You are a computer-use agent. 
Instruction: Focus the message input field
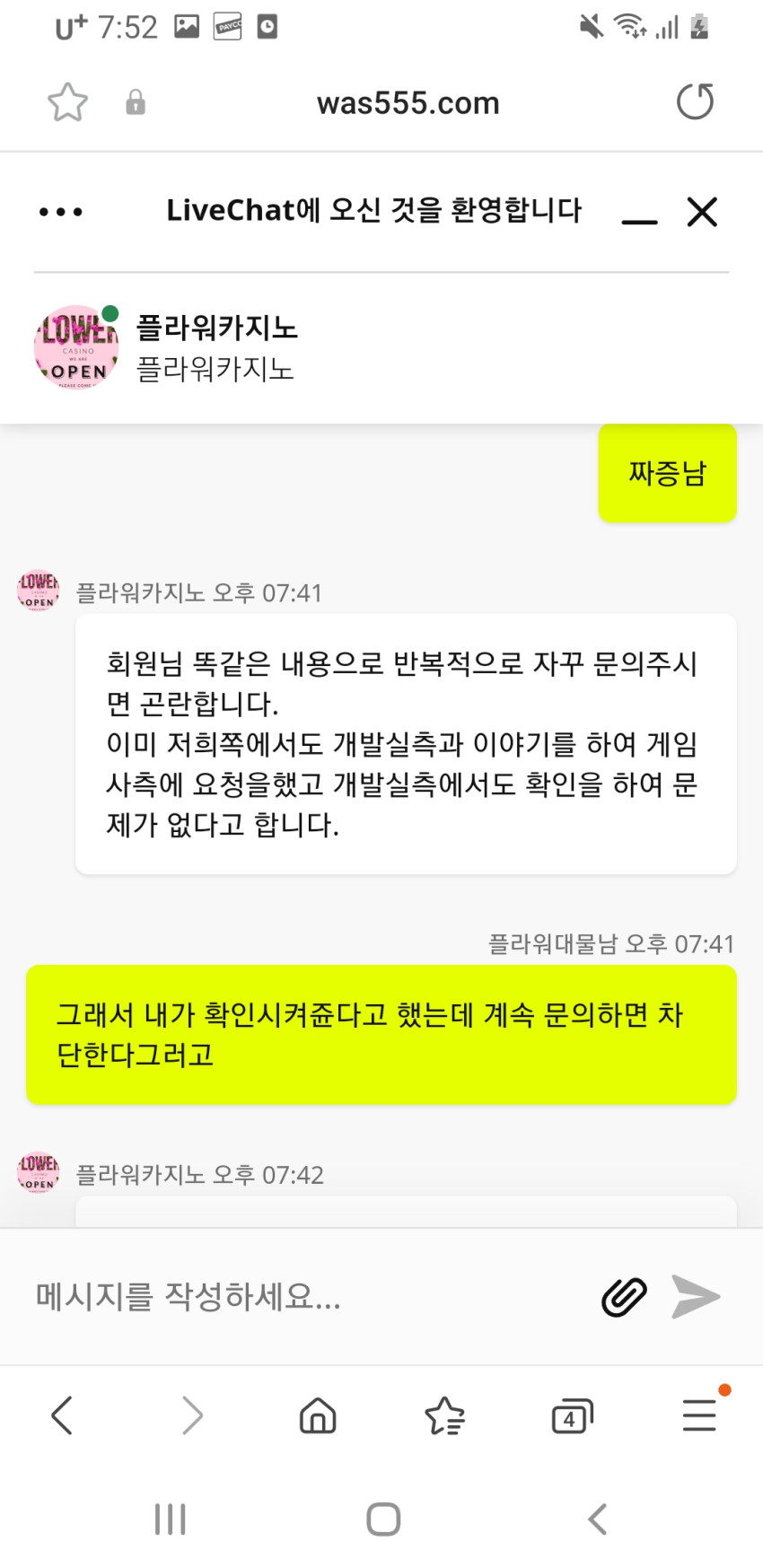click(x=305, y=1296)
